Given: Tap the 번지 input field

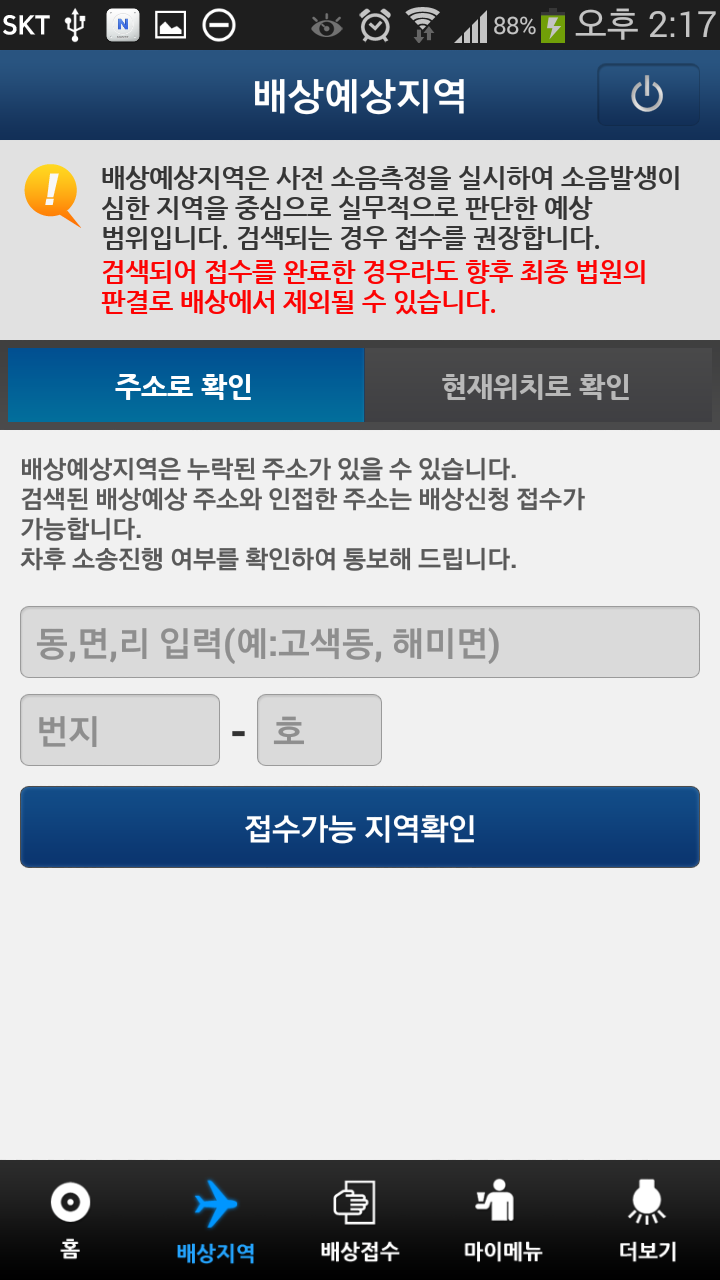Looking at the screenshot, I should [120, 730].
